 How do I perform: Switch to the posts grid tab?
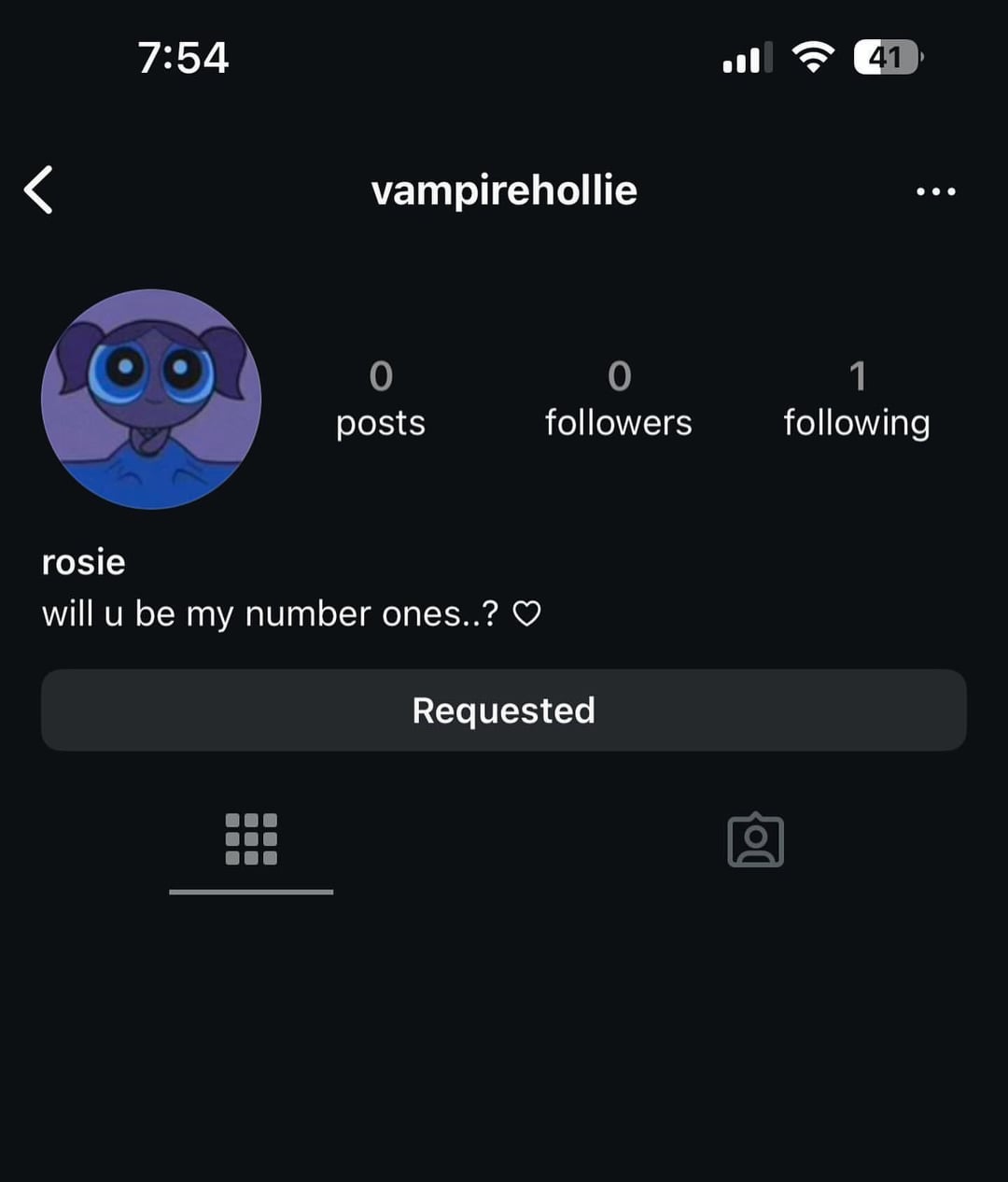251,839
